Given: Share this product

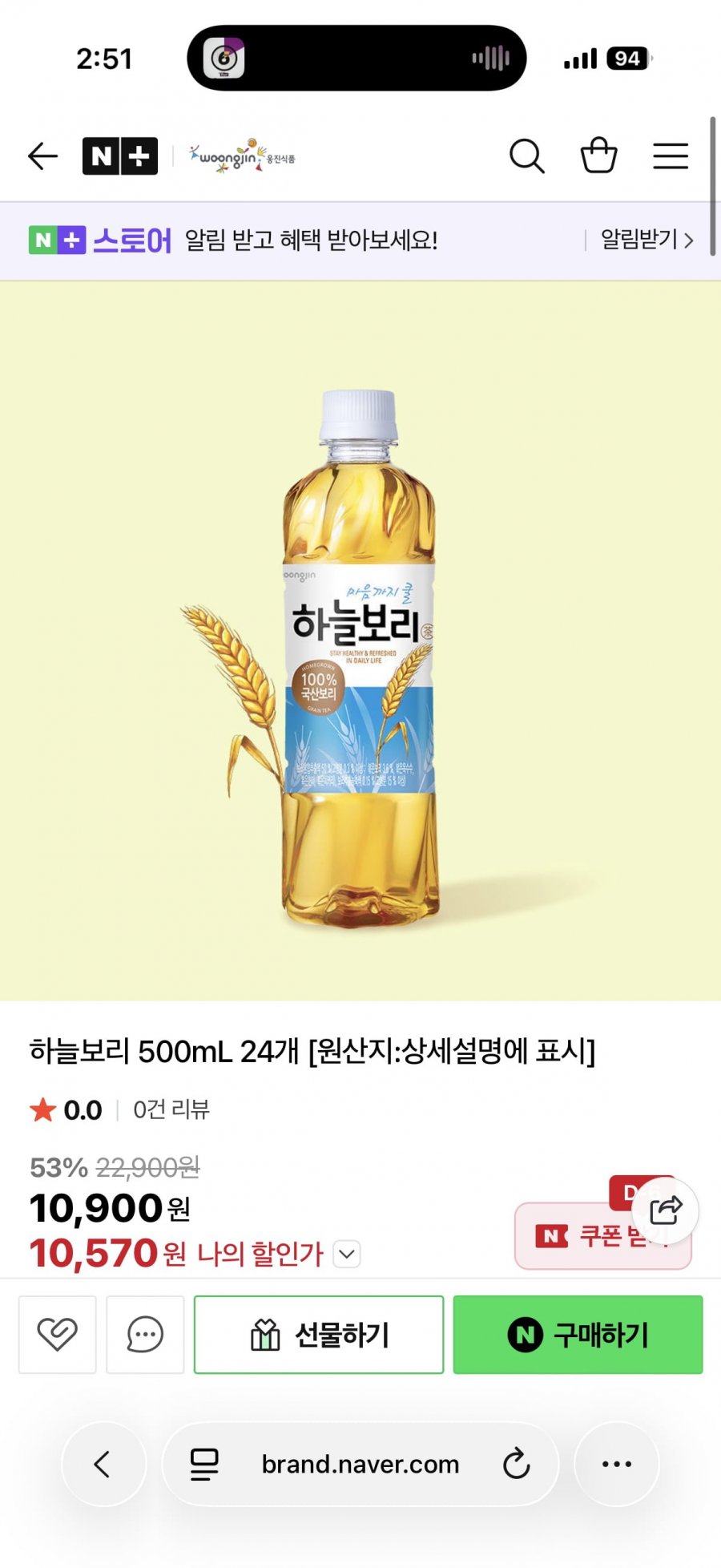Looking at the screenshot, I should pyautogui.click(x=666, y=1210).
